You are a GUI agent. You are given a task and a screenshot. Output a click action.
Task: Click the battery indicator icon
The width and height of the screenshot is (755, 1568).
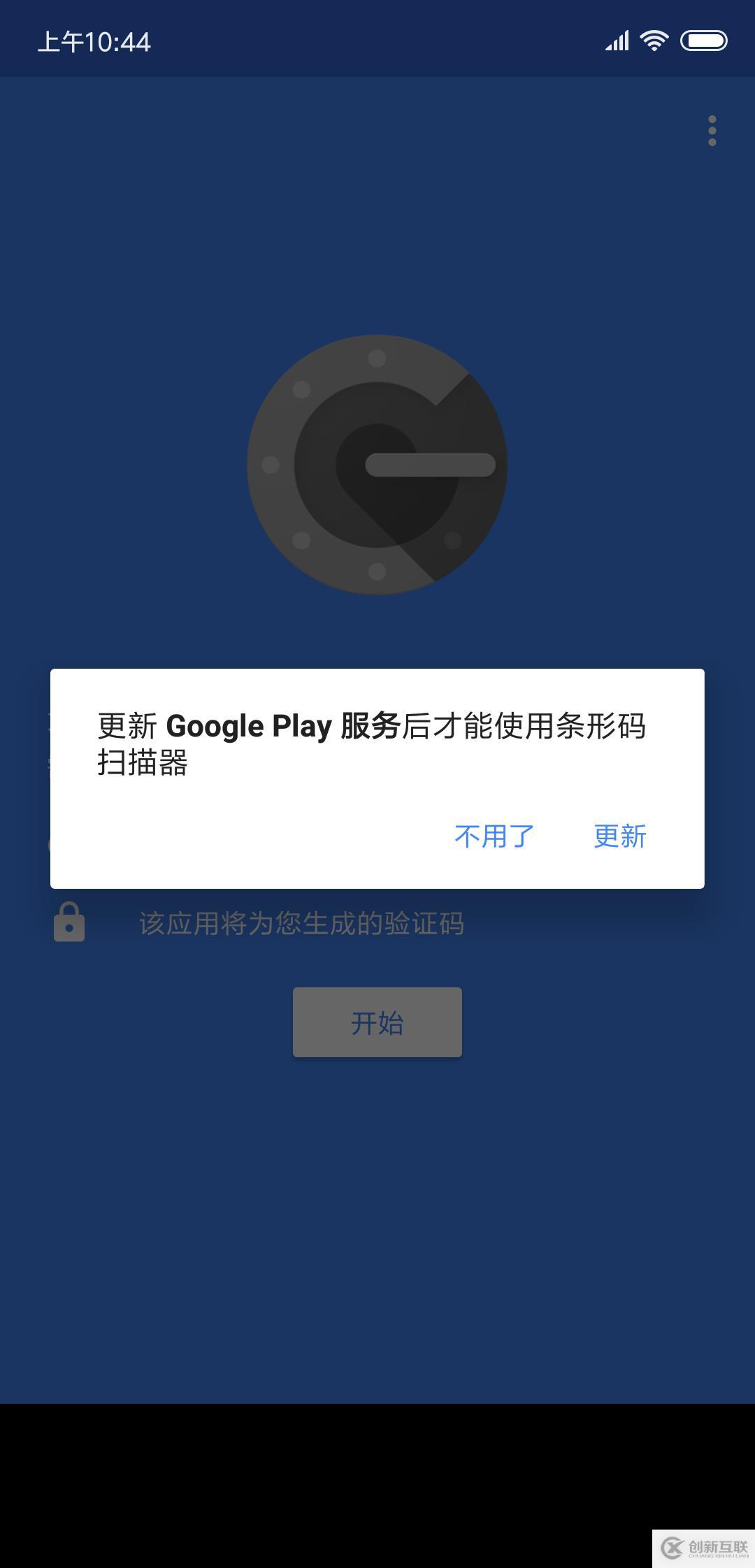click(703, 40)
